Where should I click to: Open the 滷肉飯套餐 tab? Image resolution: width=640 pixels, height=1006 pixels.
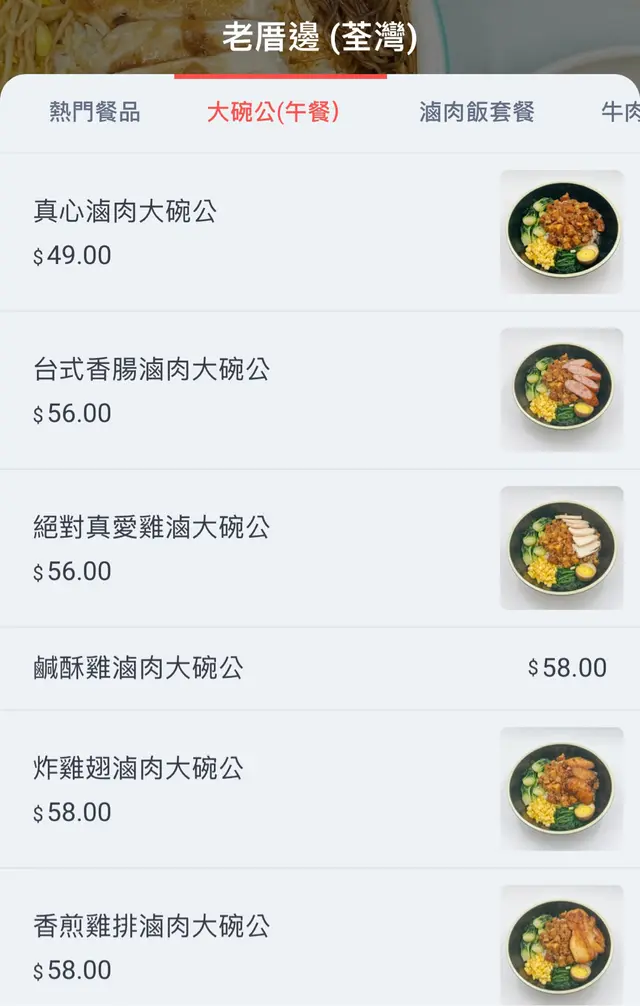tap(477, 112)
